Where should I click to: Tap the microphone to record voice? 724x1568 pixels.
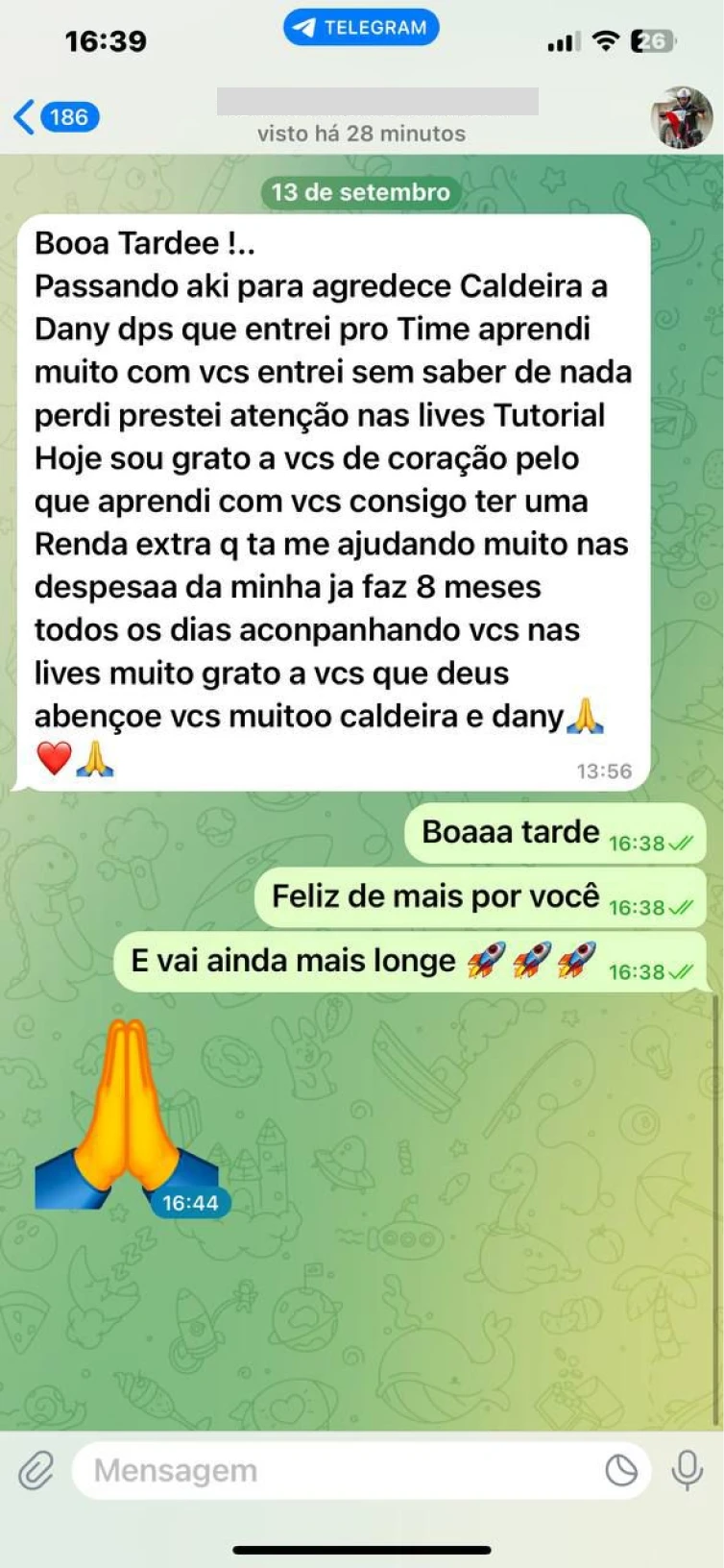pos(687,1470)
